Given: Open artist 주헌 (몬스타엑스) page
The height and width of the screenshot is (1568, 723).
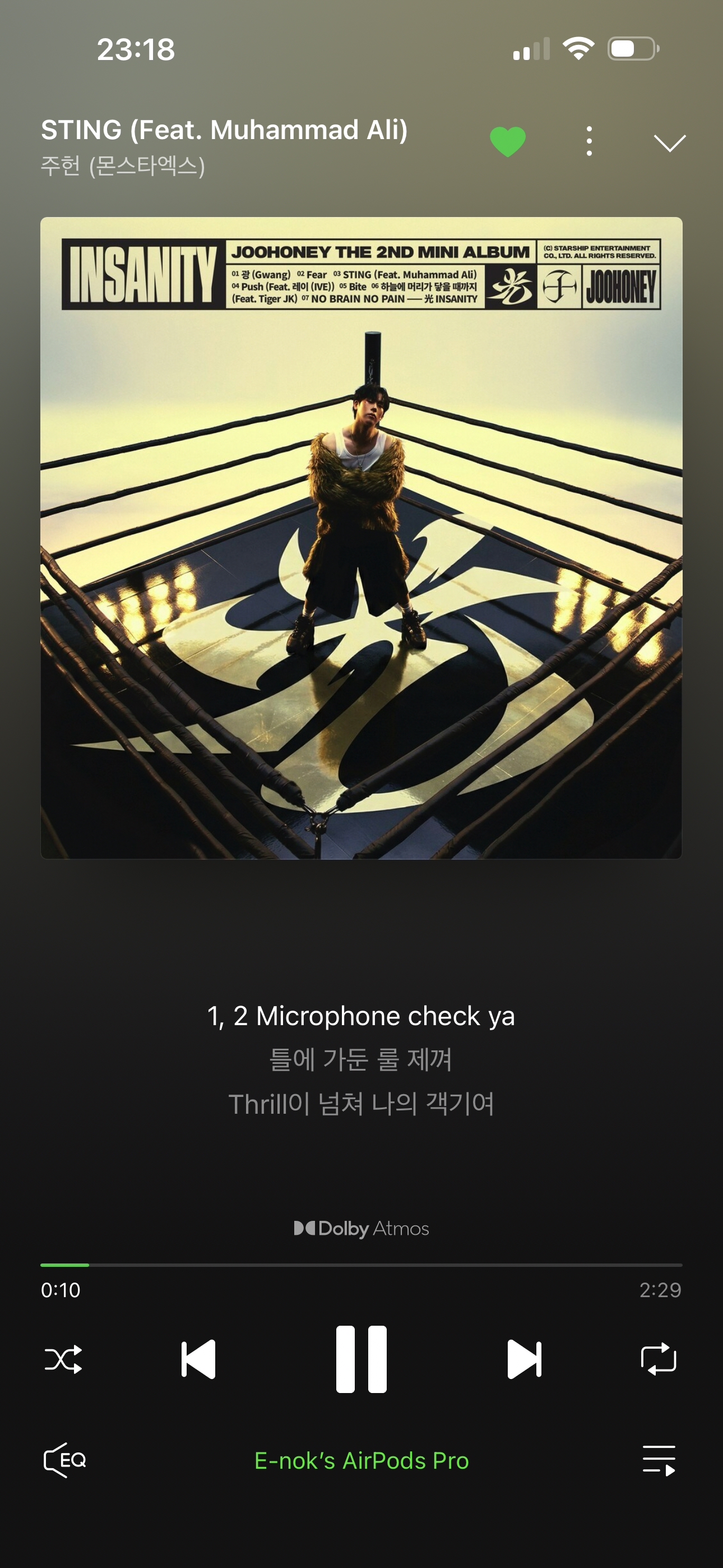Looking at the screenshot, I should coord(122,165).
